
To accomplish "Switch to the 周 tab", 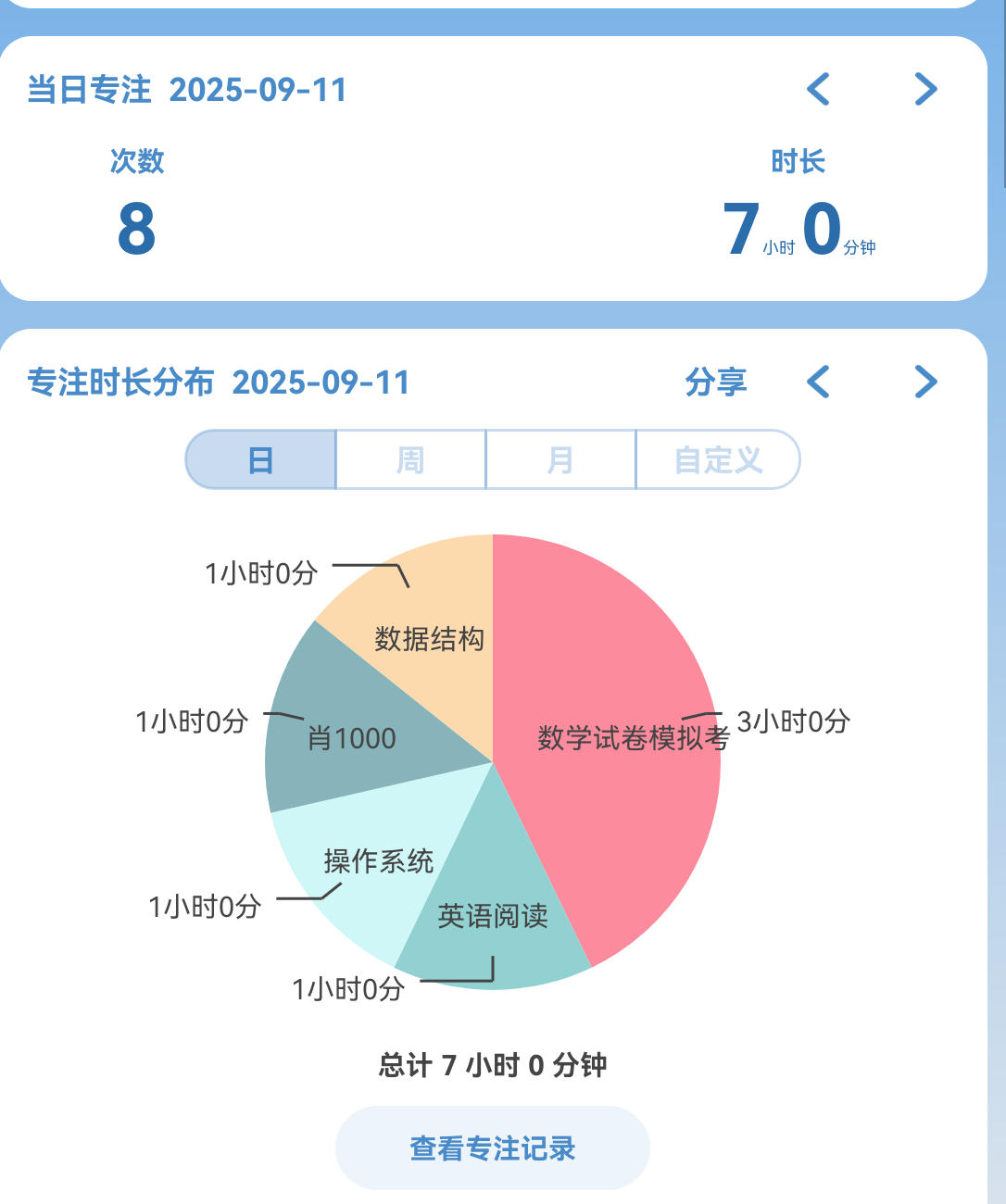I will (410, 459).
